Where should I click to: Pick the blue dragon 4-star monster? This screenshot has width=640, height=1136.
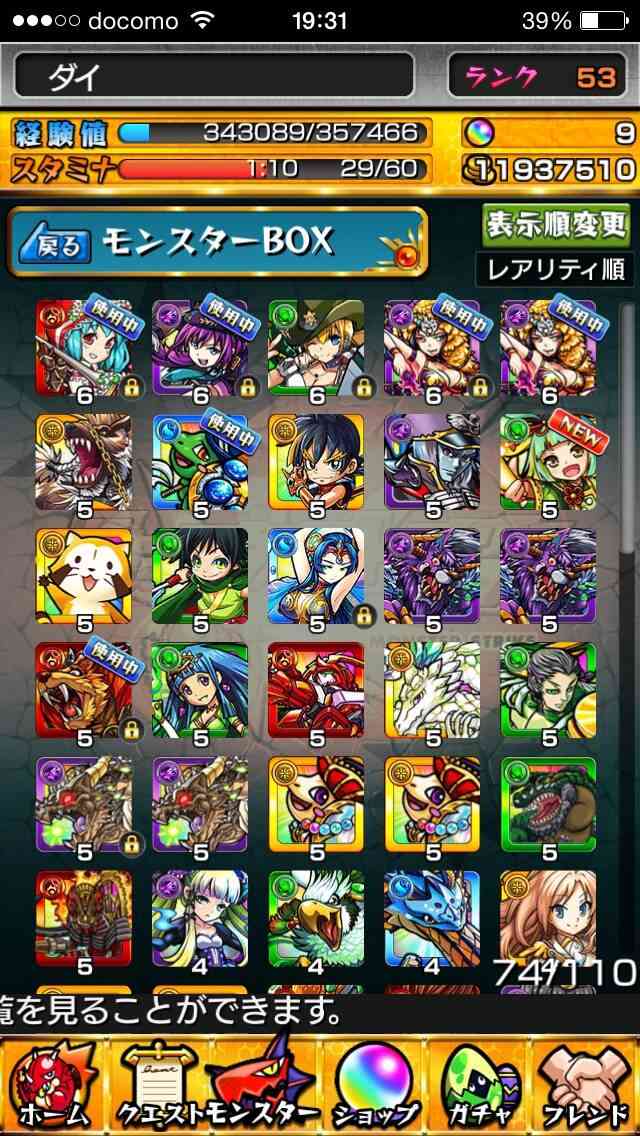[x=432, y=919]
